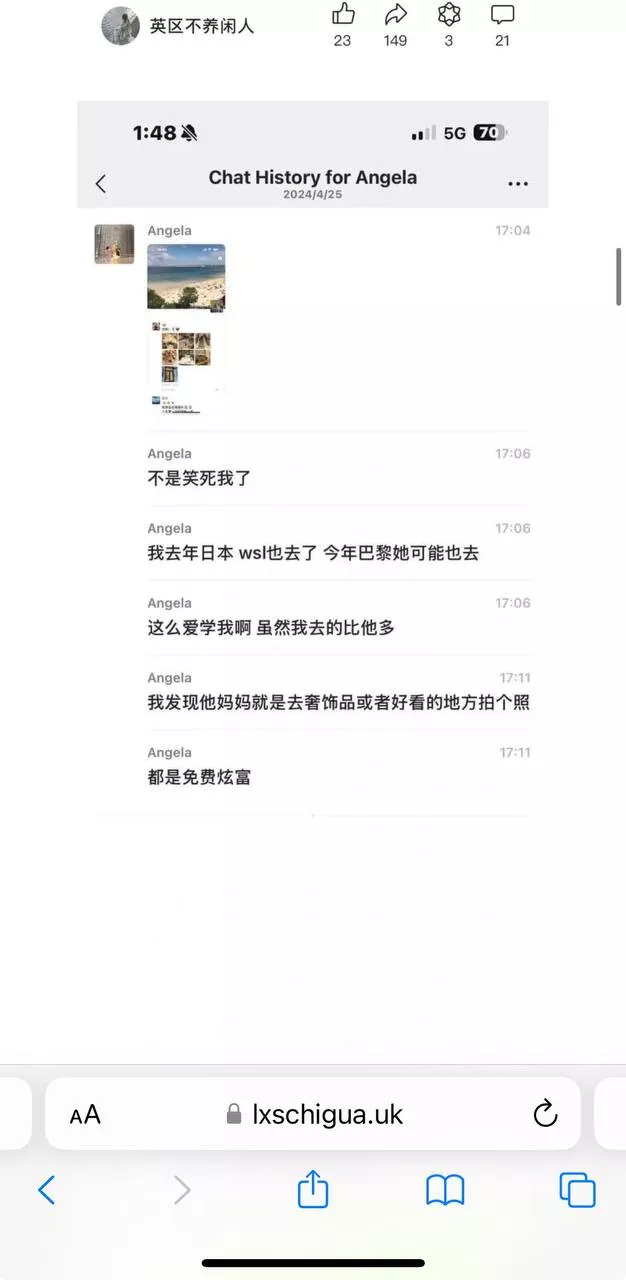This screenshot has width=626, height=1280.
Task: Open the comments bubble with 21 replies
Action: pyautogui.click(x=502, y=15)
